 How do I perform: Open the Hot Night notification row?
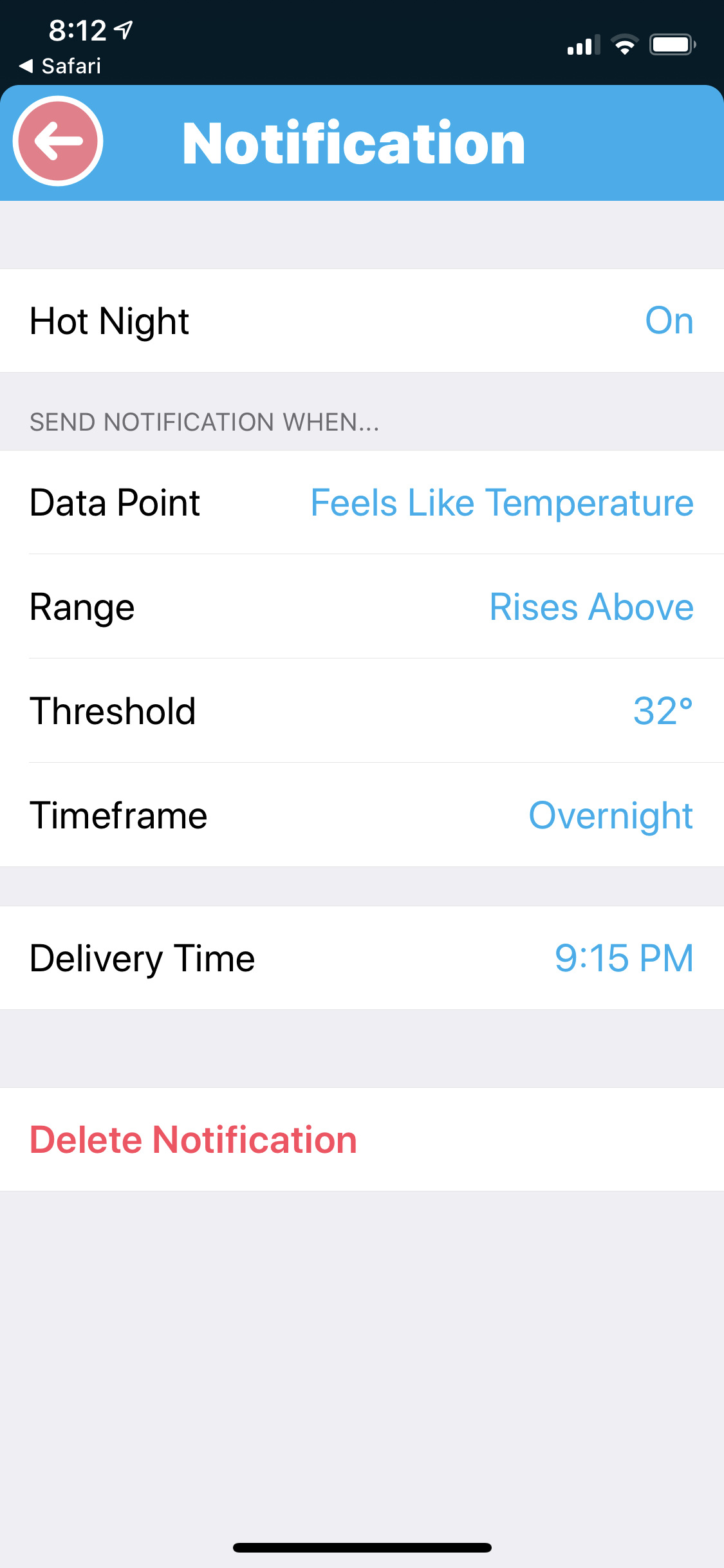click(x=362, y=321)
